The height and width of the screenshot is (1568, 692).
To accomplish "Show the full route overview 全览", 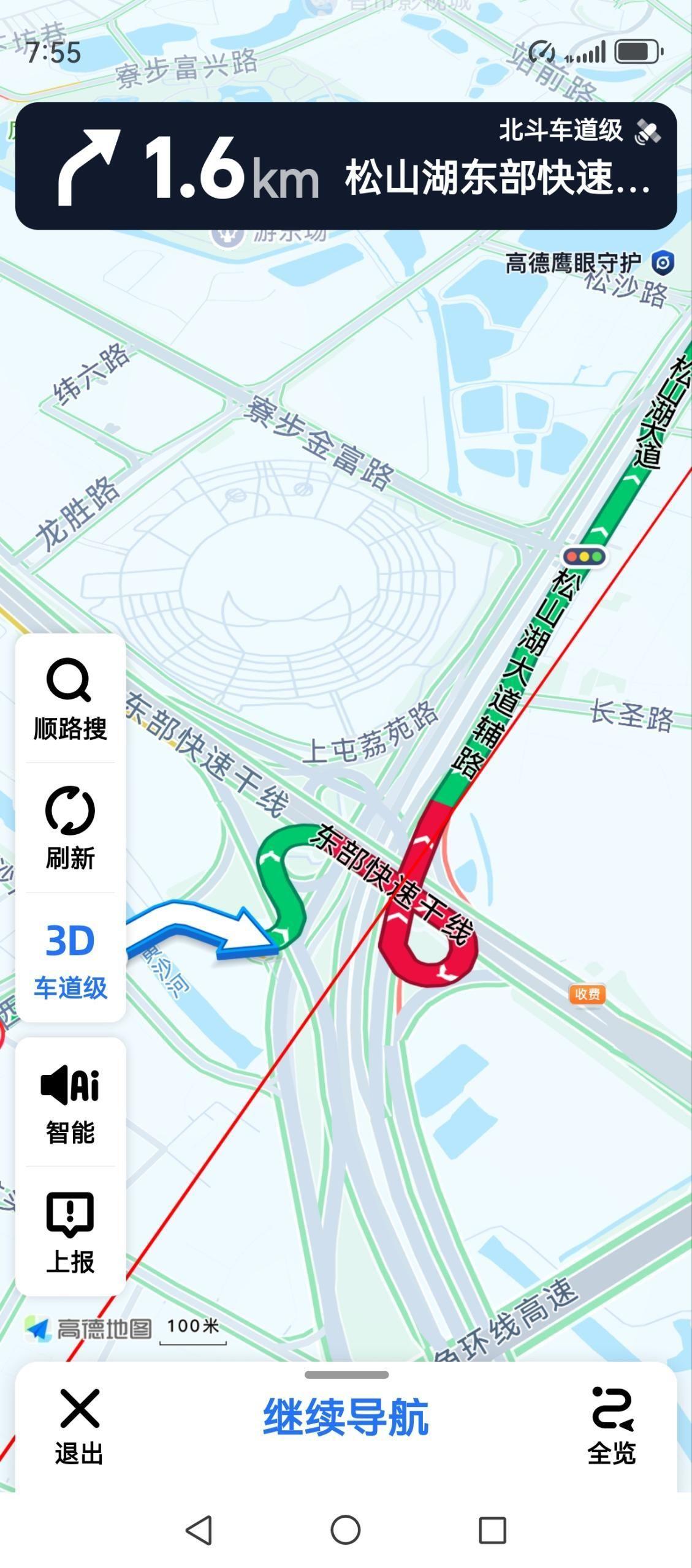I will coord(612,1427).
